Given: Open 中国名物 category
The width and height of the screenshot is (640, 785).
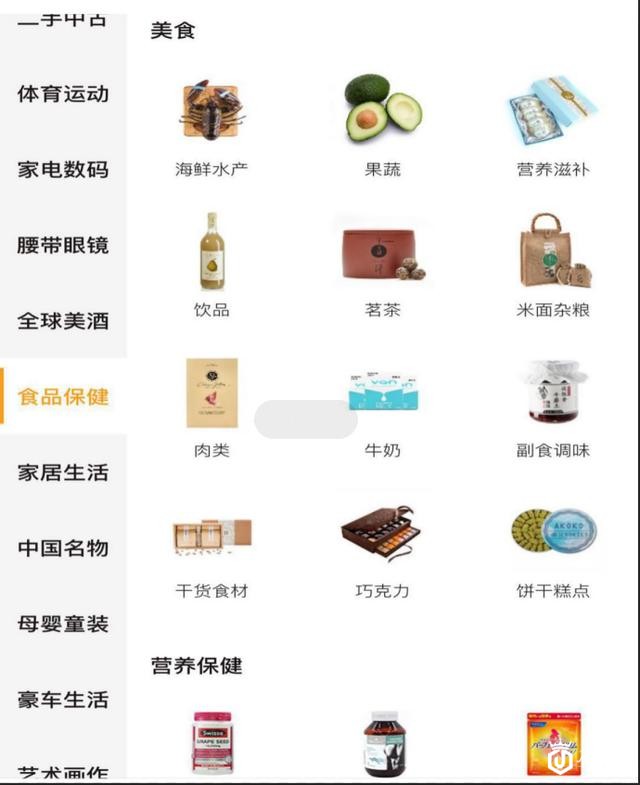Looking at the screenshot, I should click(x=63, y=548).
